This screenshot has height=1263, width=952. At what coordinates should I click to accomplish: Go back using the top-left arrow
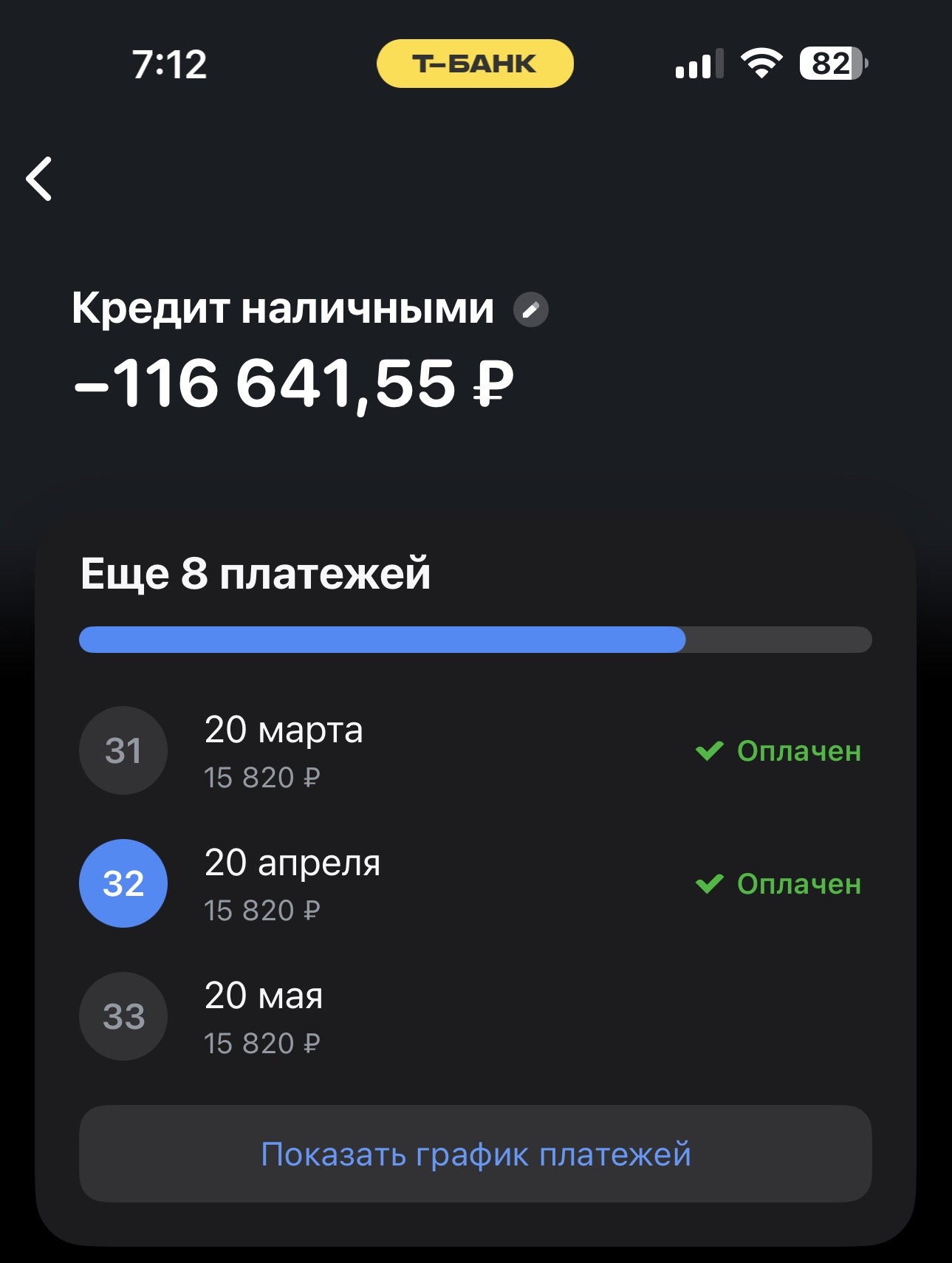(x=40, y=179)
